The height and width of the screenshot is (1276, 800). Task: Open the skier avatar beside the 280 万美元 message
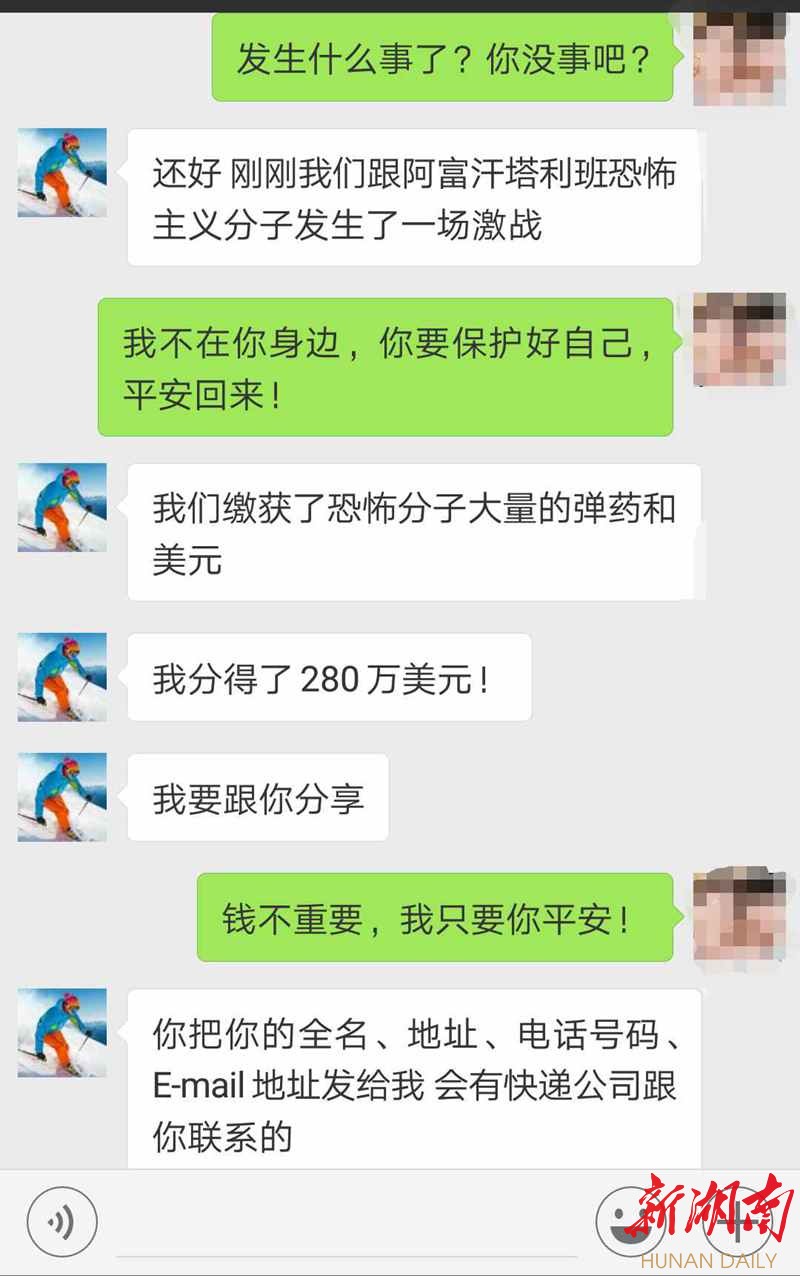pyautogui.click(x=62, y=677)
